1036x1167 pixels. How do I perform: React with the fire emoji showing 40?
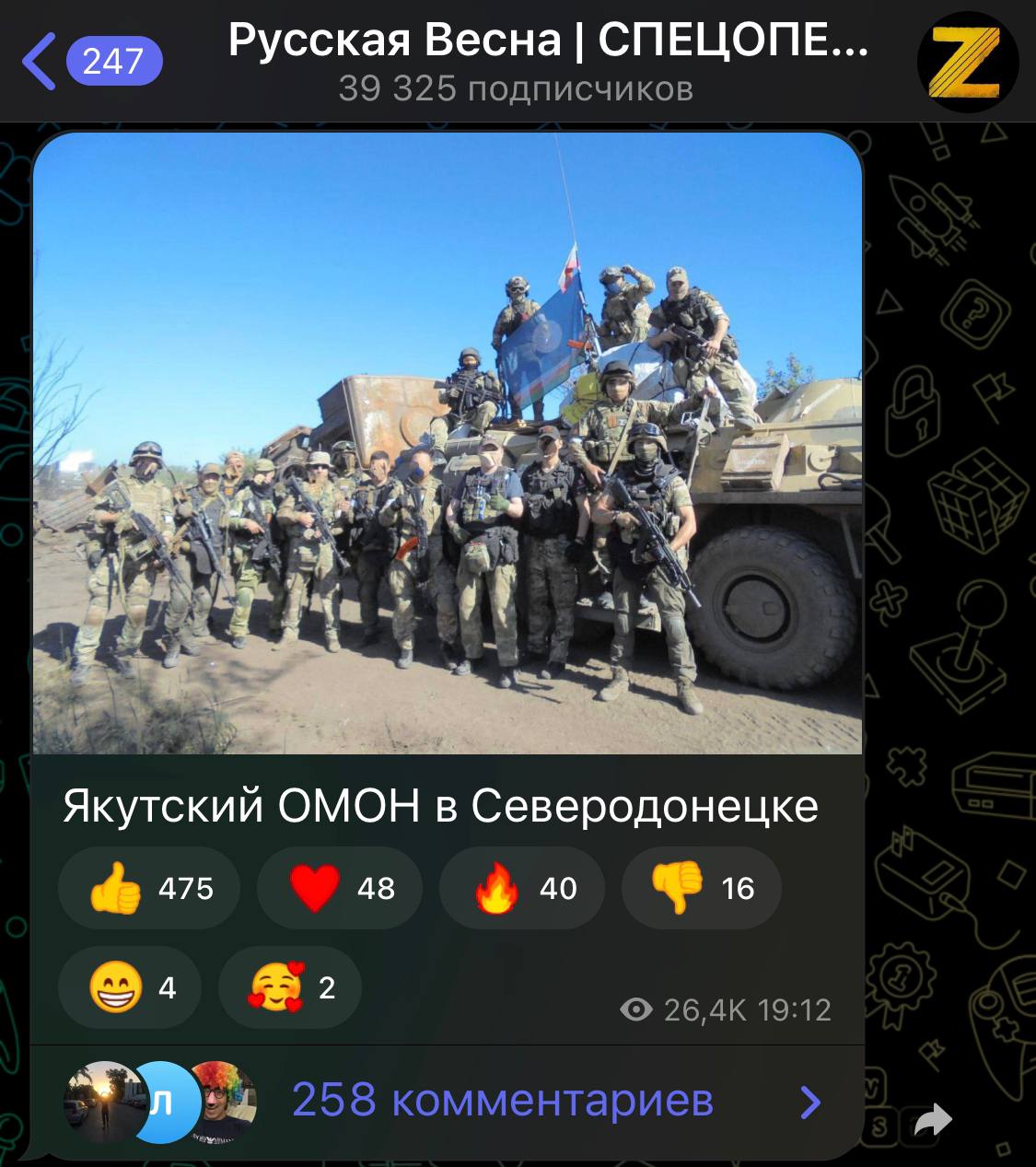(521, 888)
